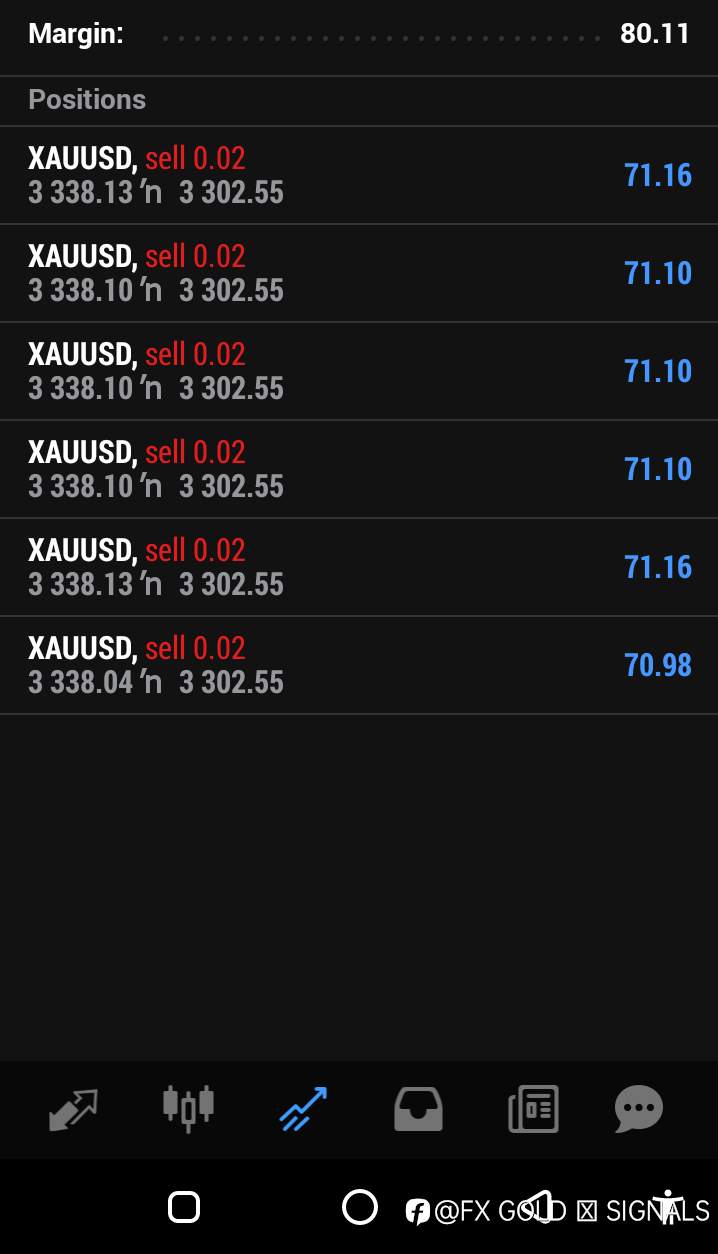718x1254 pixels.
Task: Open the candlestick Charts tab
Action: [x=188, y=1108]
